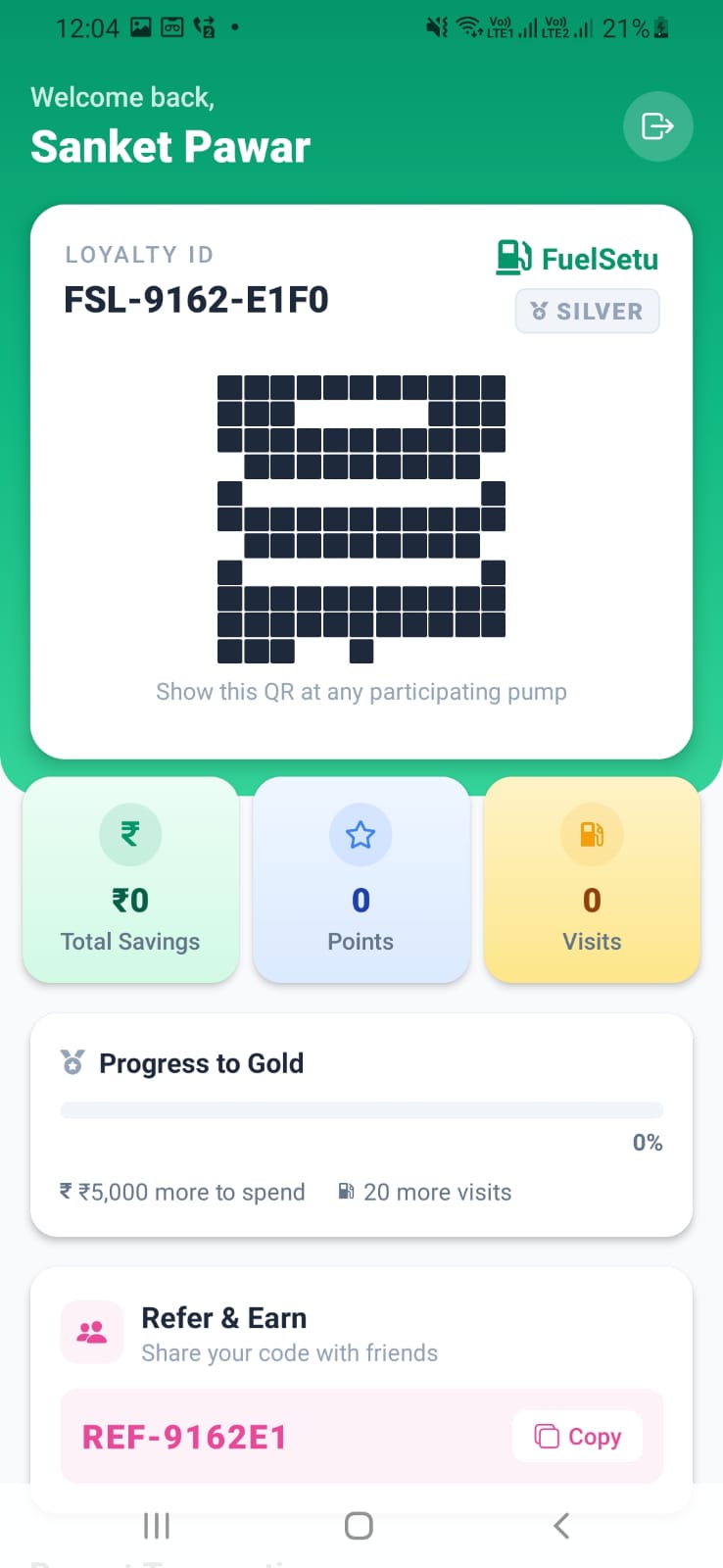Image resolution: width=723 pixels, height=1568 pixels.
Task: Tap the star icon above Points
Action: pos(361,834)
